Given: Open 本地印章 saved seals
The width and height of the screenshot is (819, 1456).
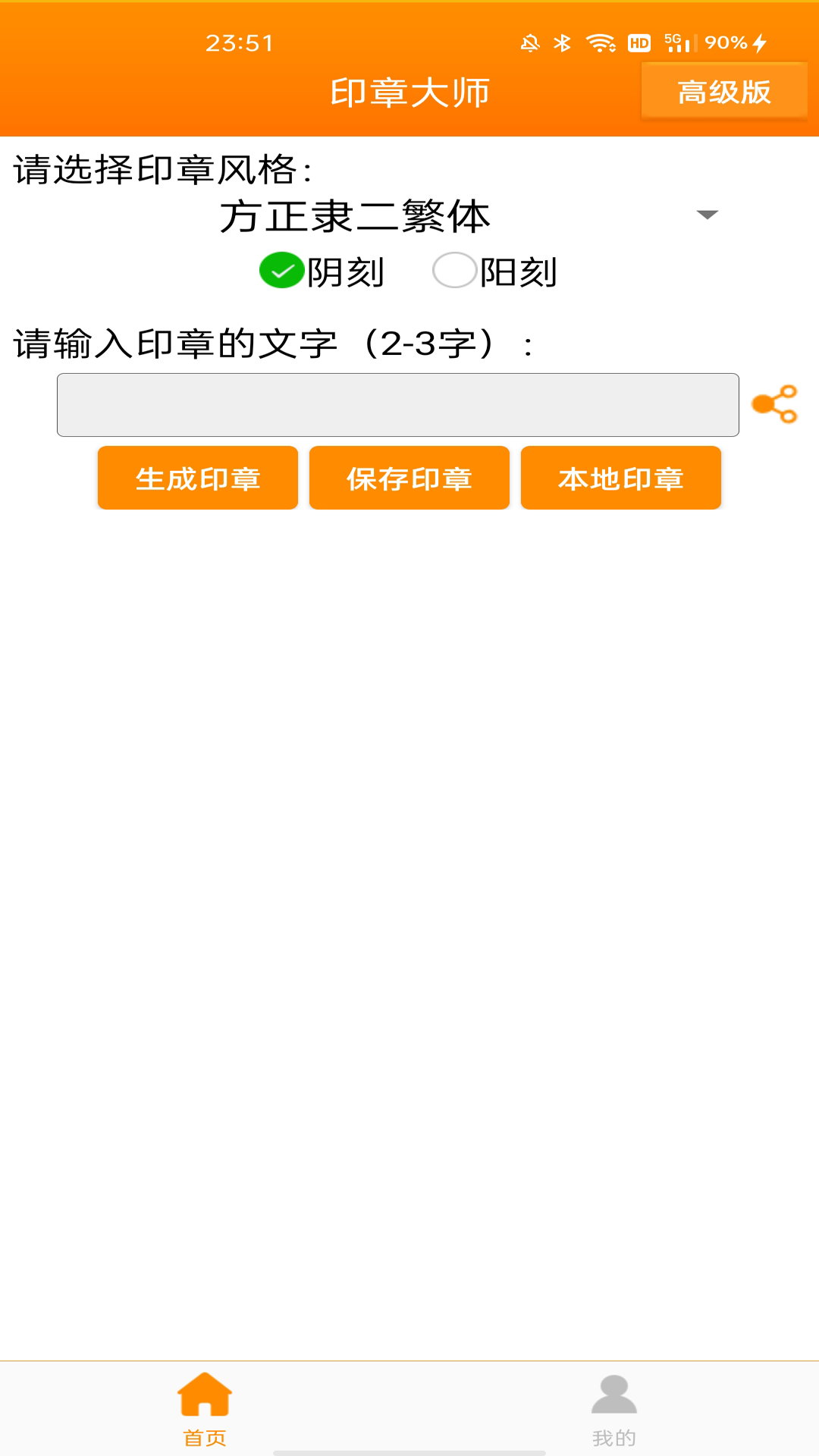Looking at the screenshot, I should pyautogui.click(x=620, y=478).
